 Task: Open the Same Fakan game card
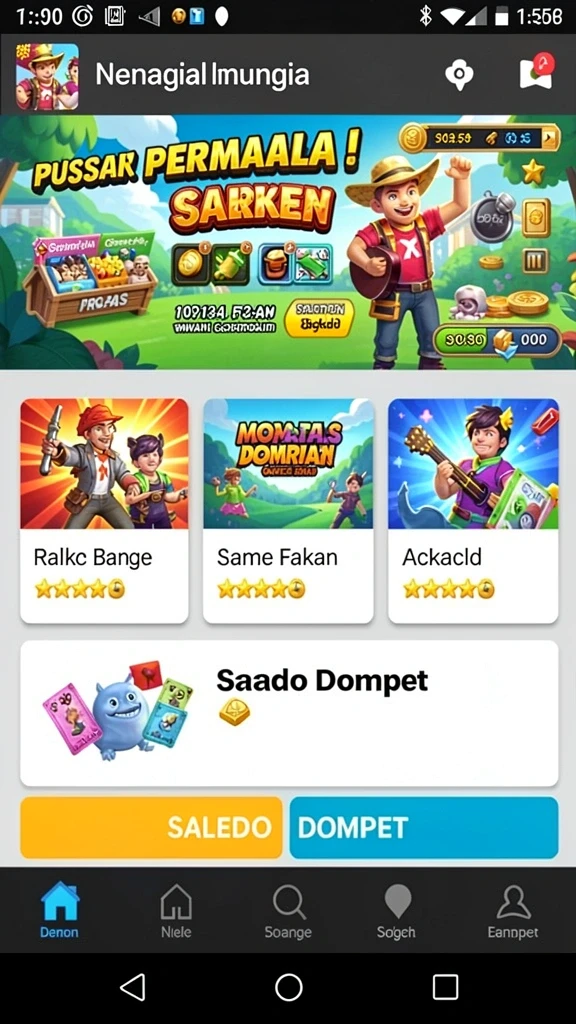[288, 511]
